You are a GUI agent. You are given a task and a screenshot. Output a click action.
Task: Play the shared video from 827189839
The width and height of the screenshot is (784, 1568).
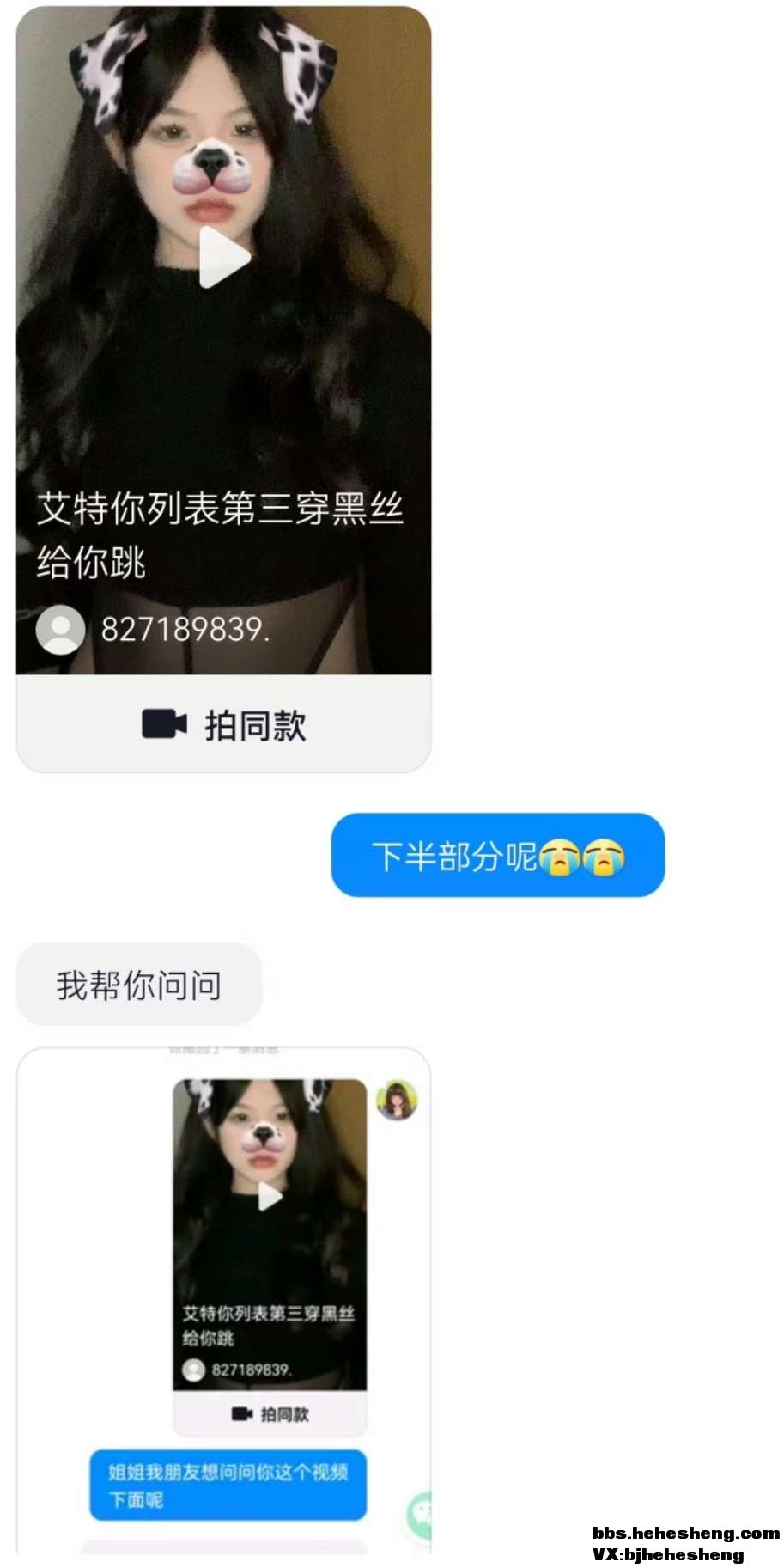pos(224,257)
